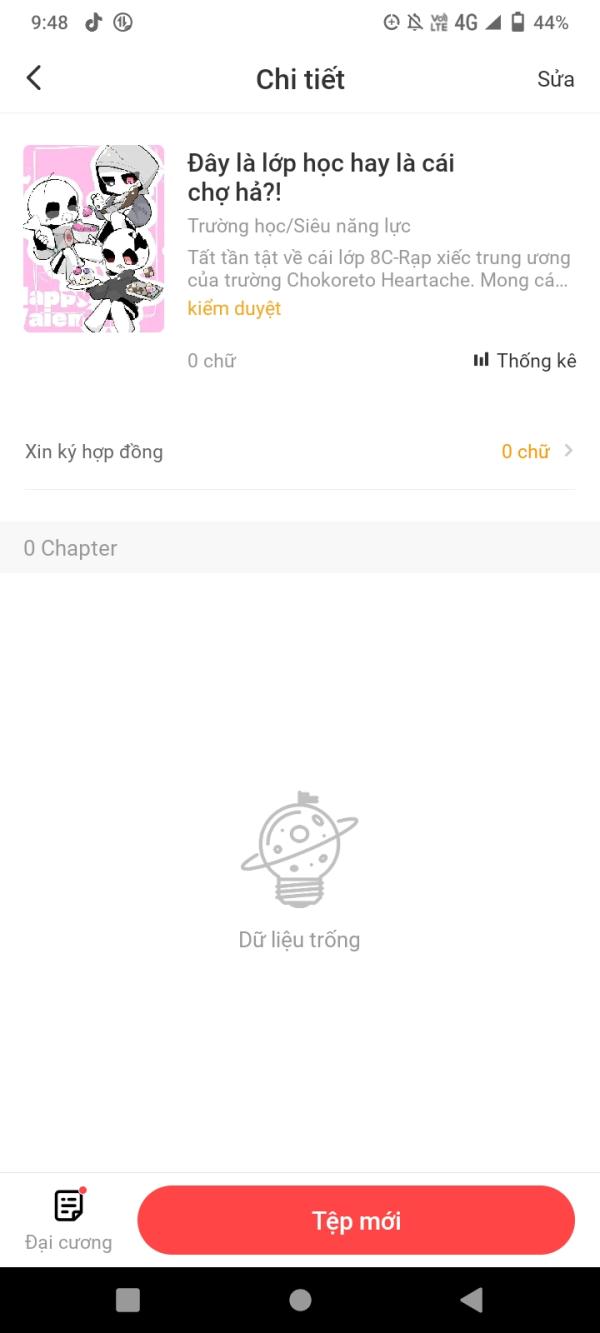The width and height of the screenshot is (600, 1333).
Task: Open the Xin ký hợp đồng row
Action: pyautogui.click(x=300, y=451)
